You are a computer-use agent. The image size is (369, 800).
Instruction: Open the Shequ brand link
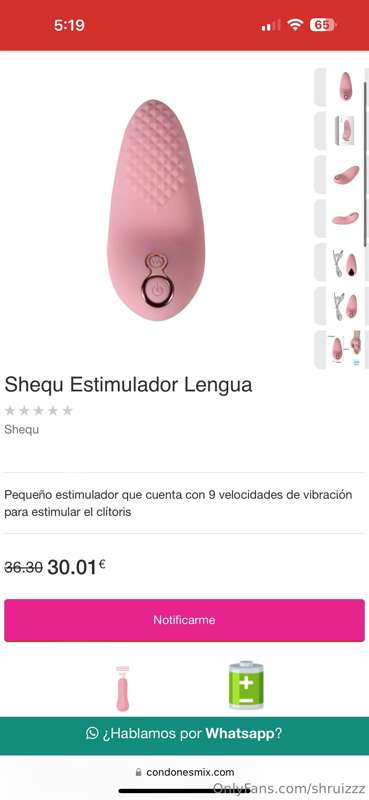pyautogui.click(x=21, y=430)
